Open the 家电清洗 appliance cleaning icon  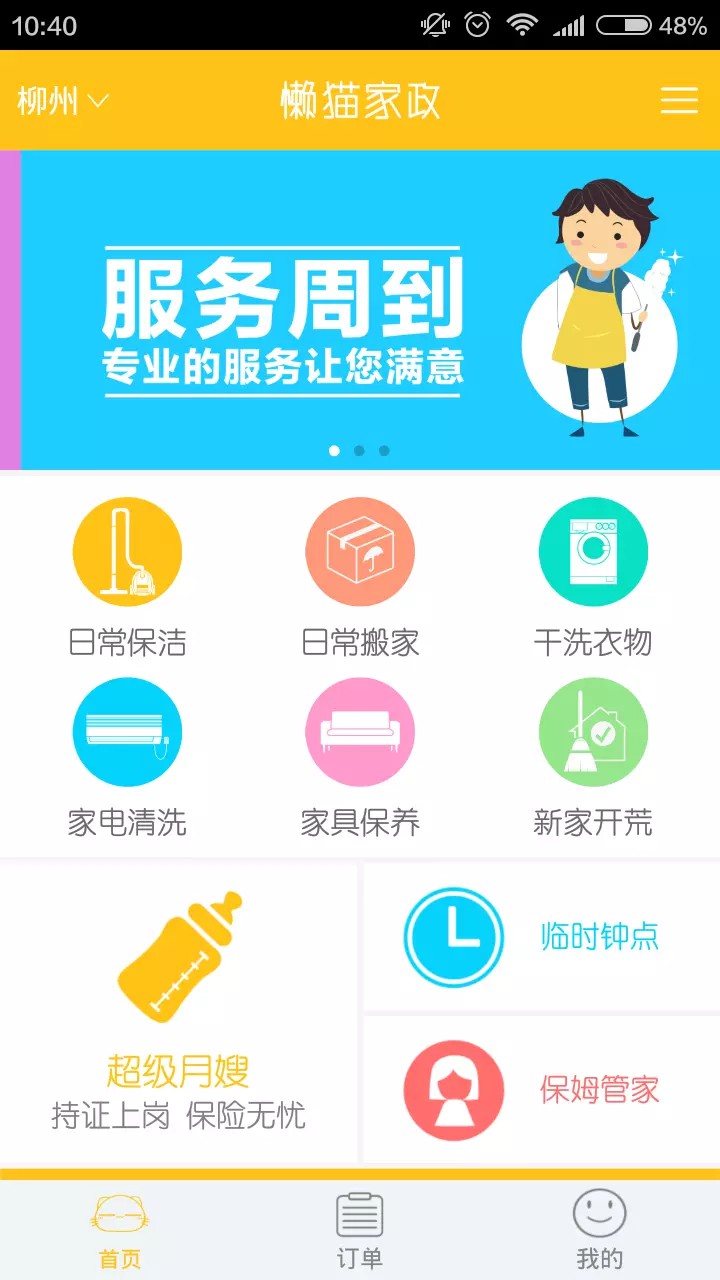126,730
